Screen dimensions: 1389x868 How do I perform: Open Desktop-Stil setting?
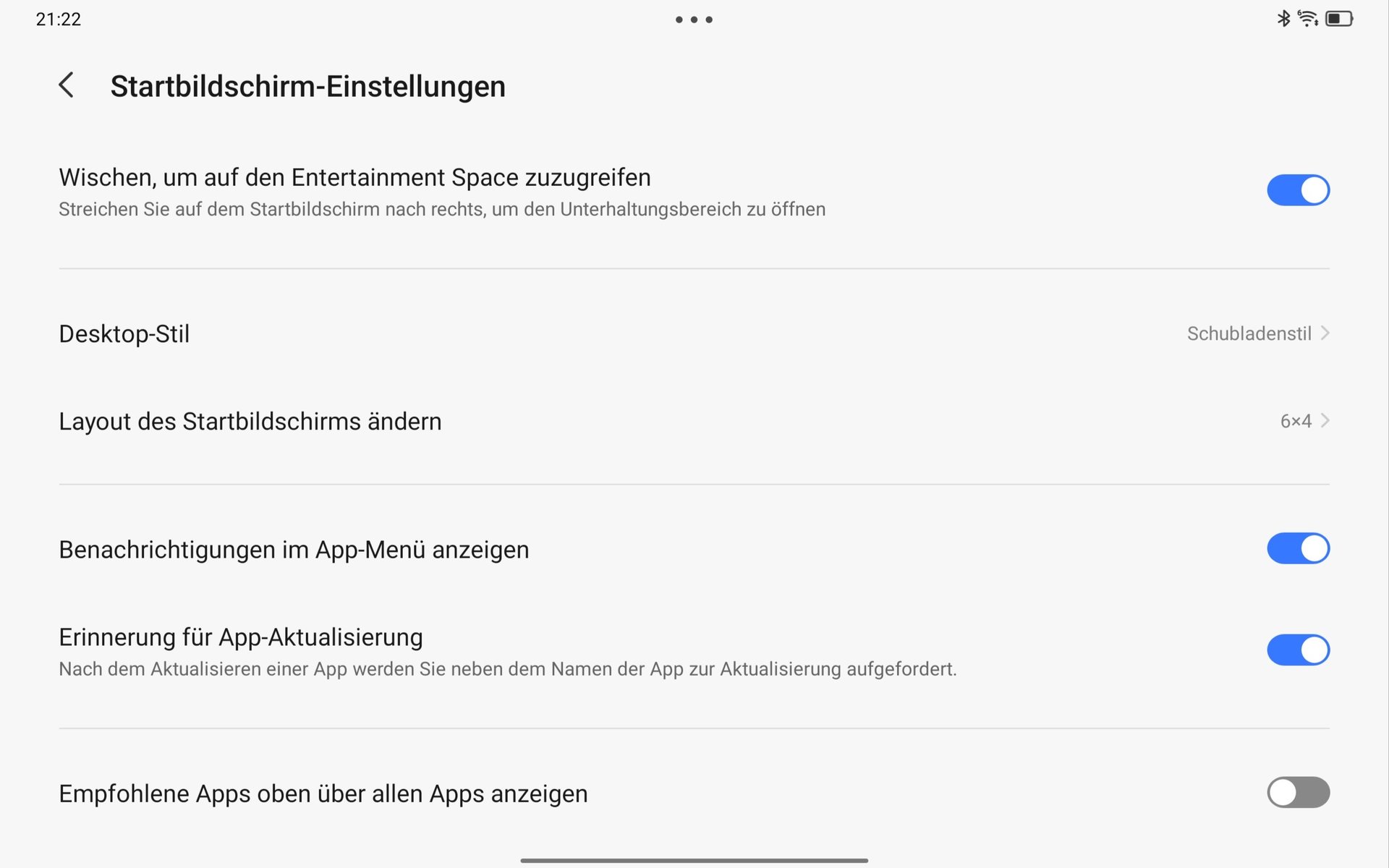[x=693, y=333]
